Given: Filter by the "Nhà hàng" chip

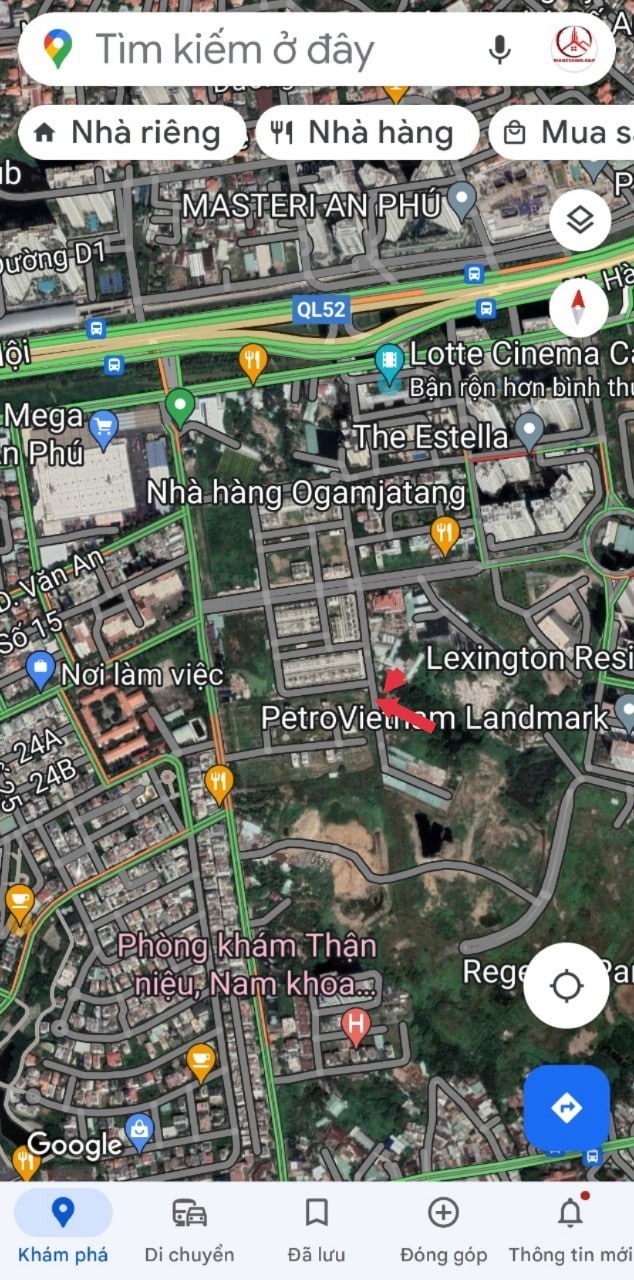Looking at the screenshot, I should pyautogui.click(x=366, y=133).
